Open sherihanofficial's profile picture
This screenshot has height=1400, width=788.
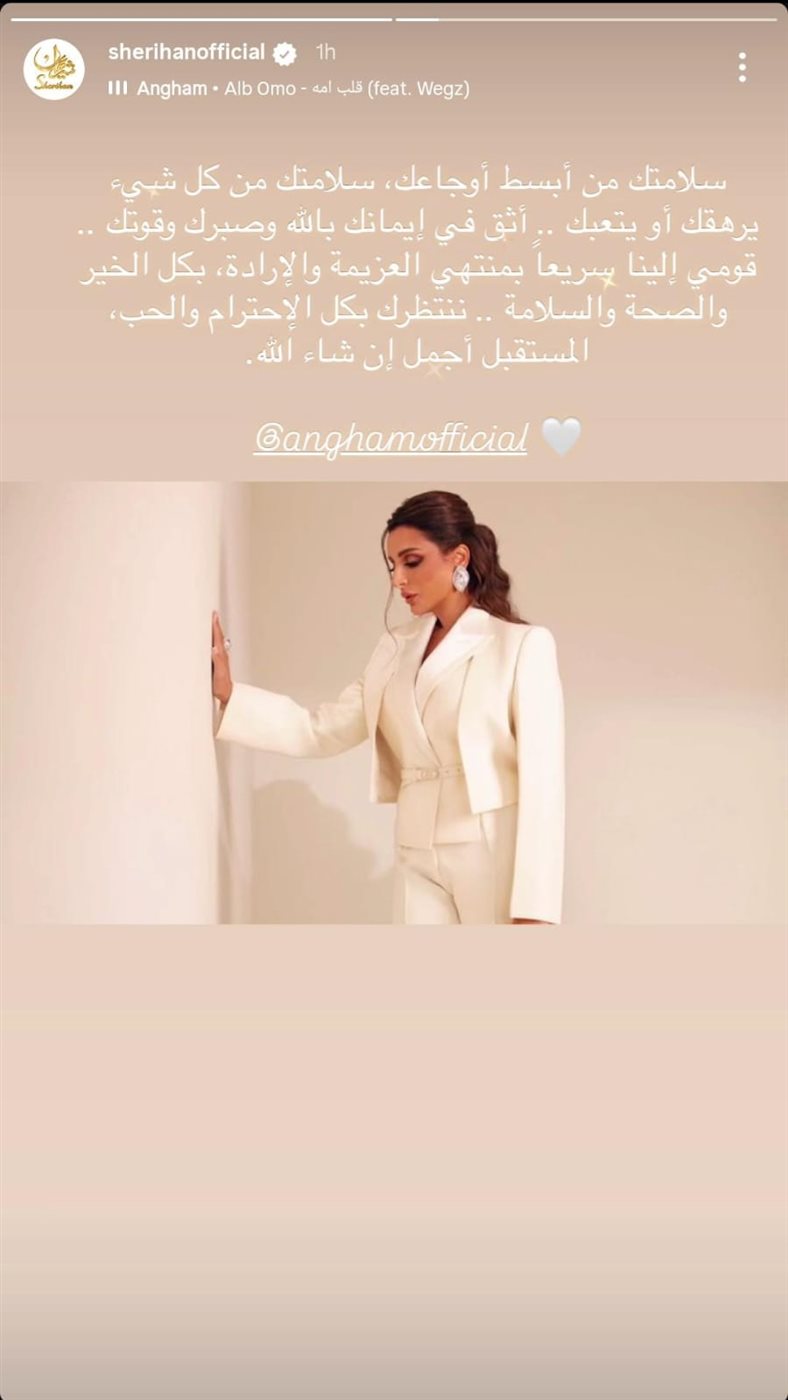tap(54, 69)
